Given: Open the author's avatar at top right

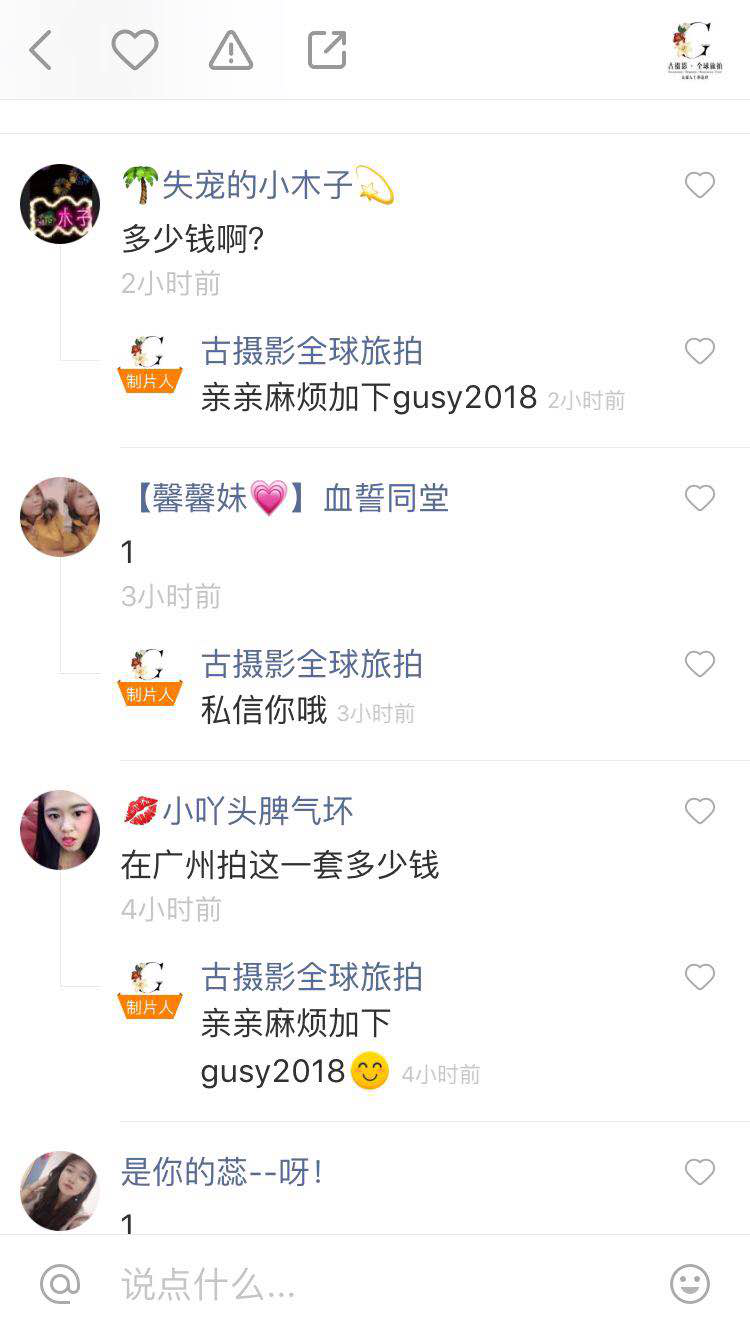Looking at the screenshot, I should click(694, 50).
